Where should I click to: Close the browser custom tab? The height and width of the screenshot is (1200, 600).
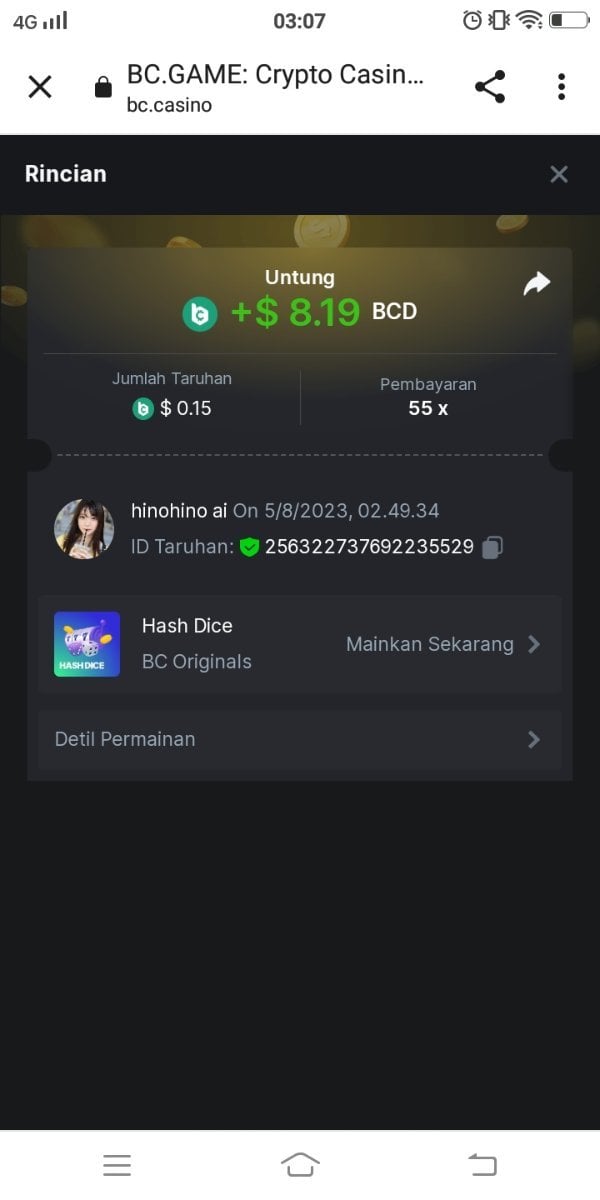point(40,87)
